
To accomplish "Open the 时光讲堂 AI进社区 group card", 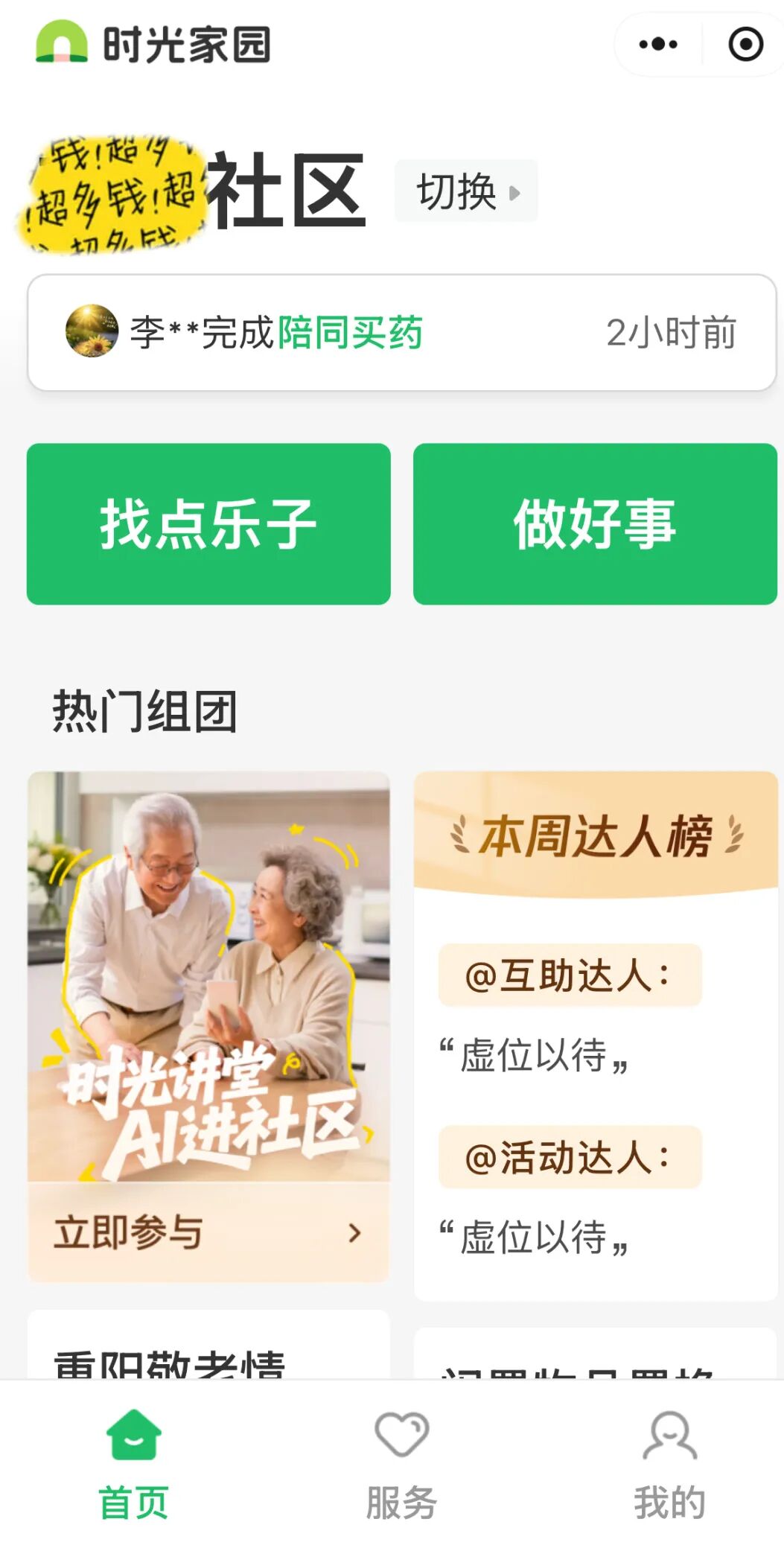I will point(208,977).
